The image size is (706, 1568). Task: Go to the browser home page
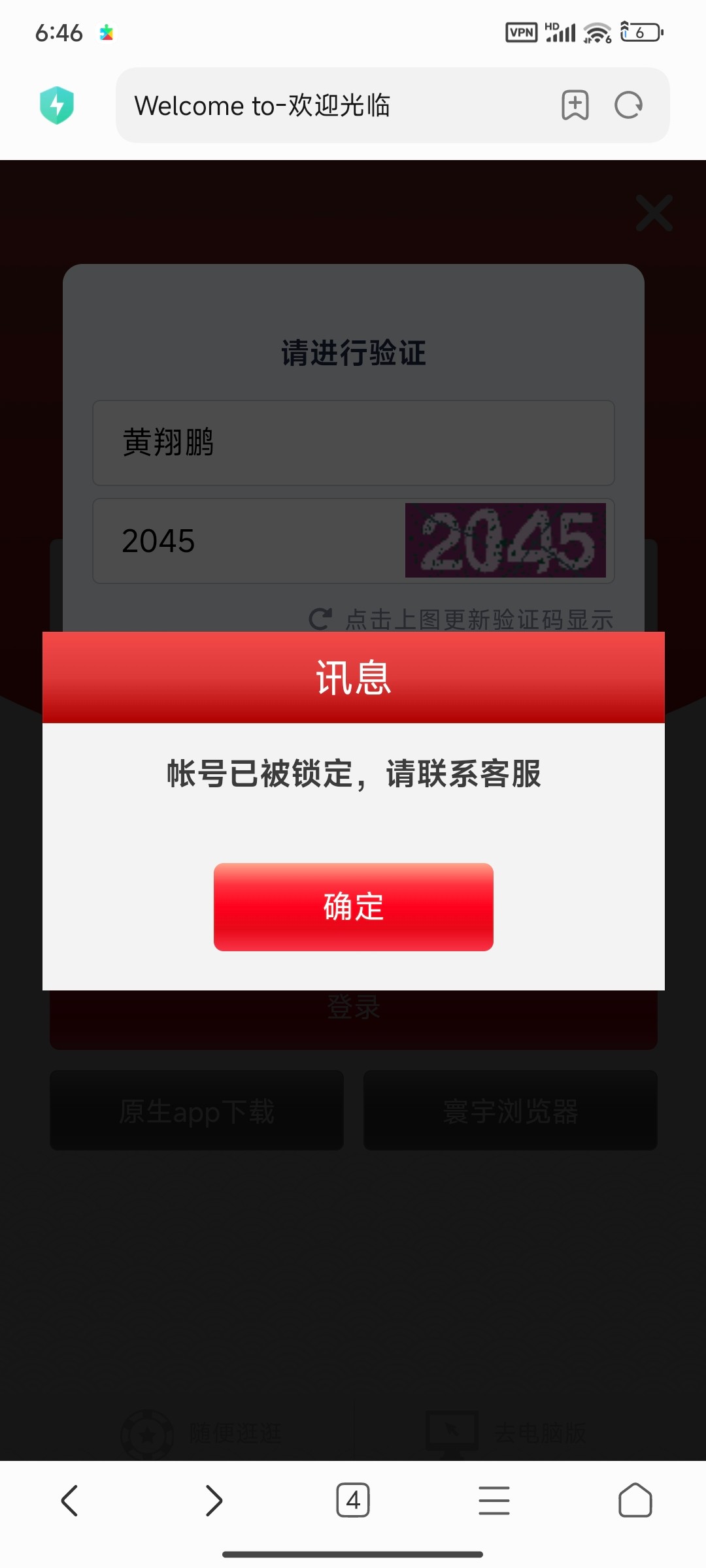click(x=635, y=1500)
